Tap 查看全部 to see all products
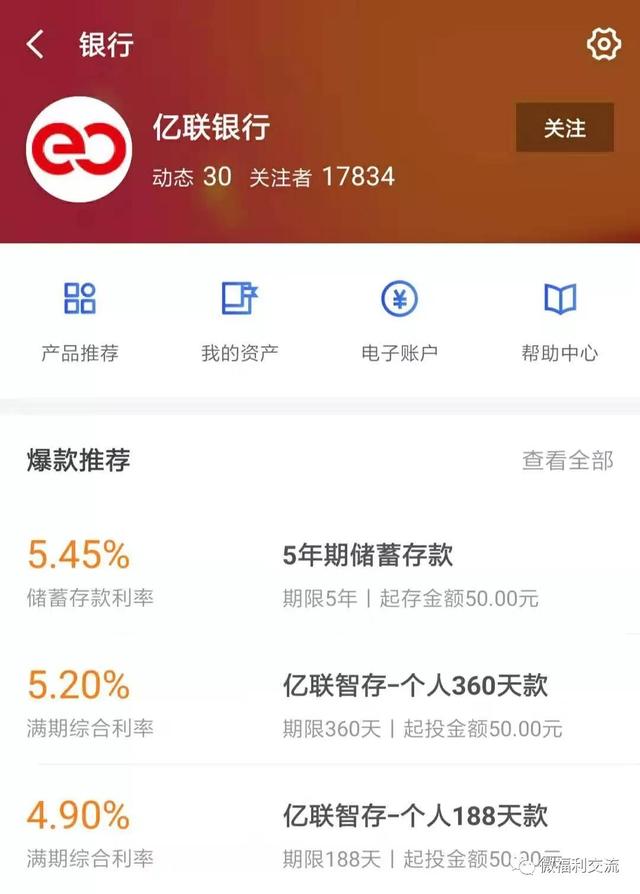 point(567,460)
